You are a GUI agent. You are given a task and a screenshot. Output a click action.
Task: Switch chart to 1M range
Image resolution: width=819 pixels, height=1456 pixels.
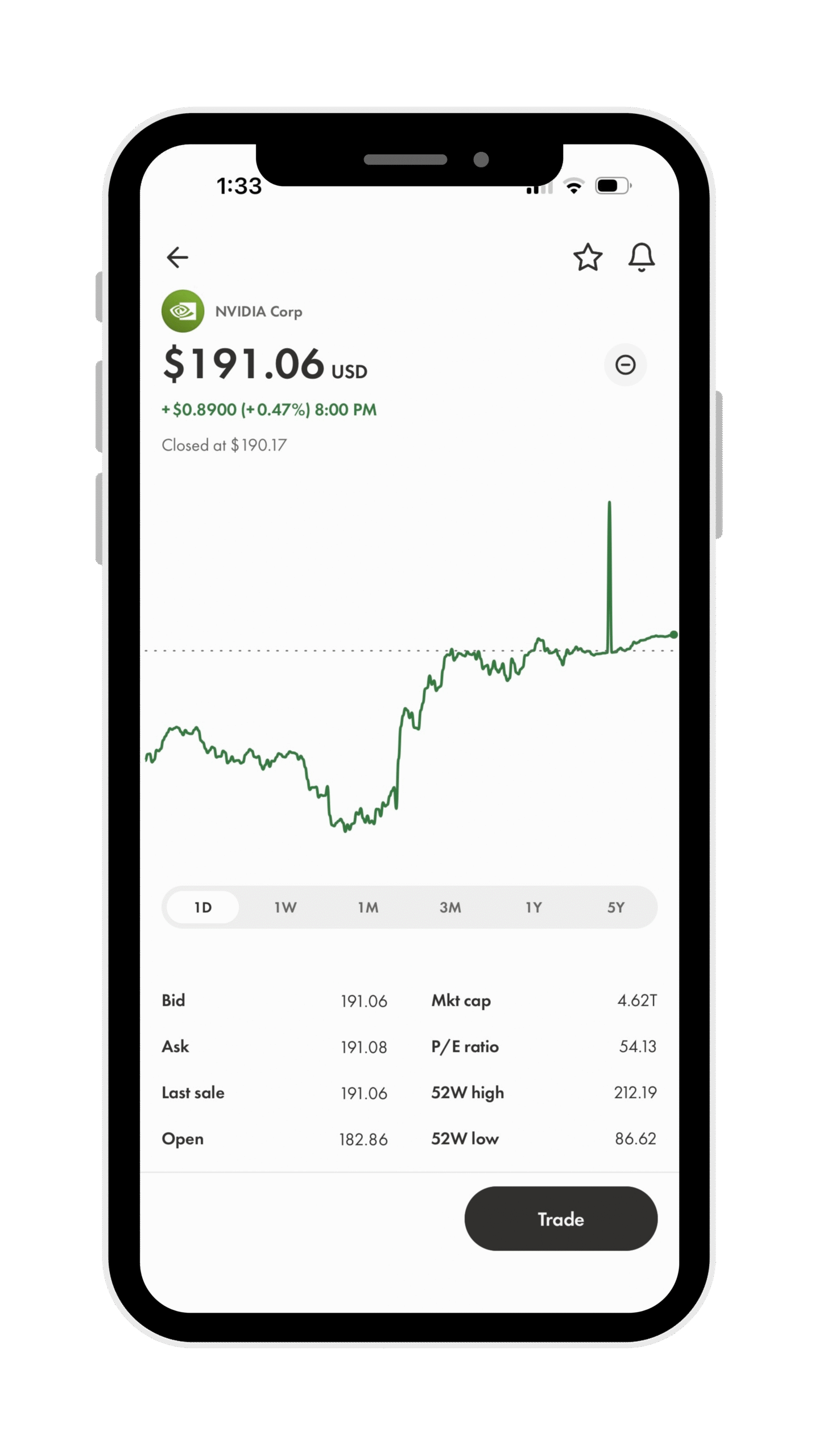tap(368, 907)
